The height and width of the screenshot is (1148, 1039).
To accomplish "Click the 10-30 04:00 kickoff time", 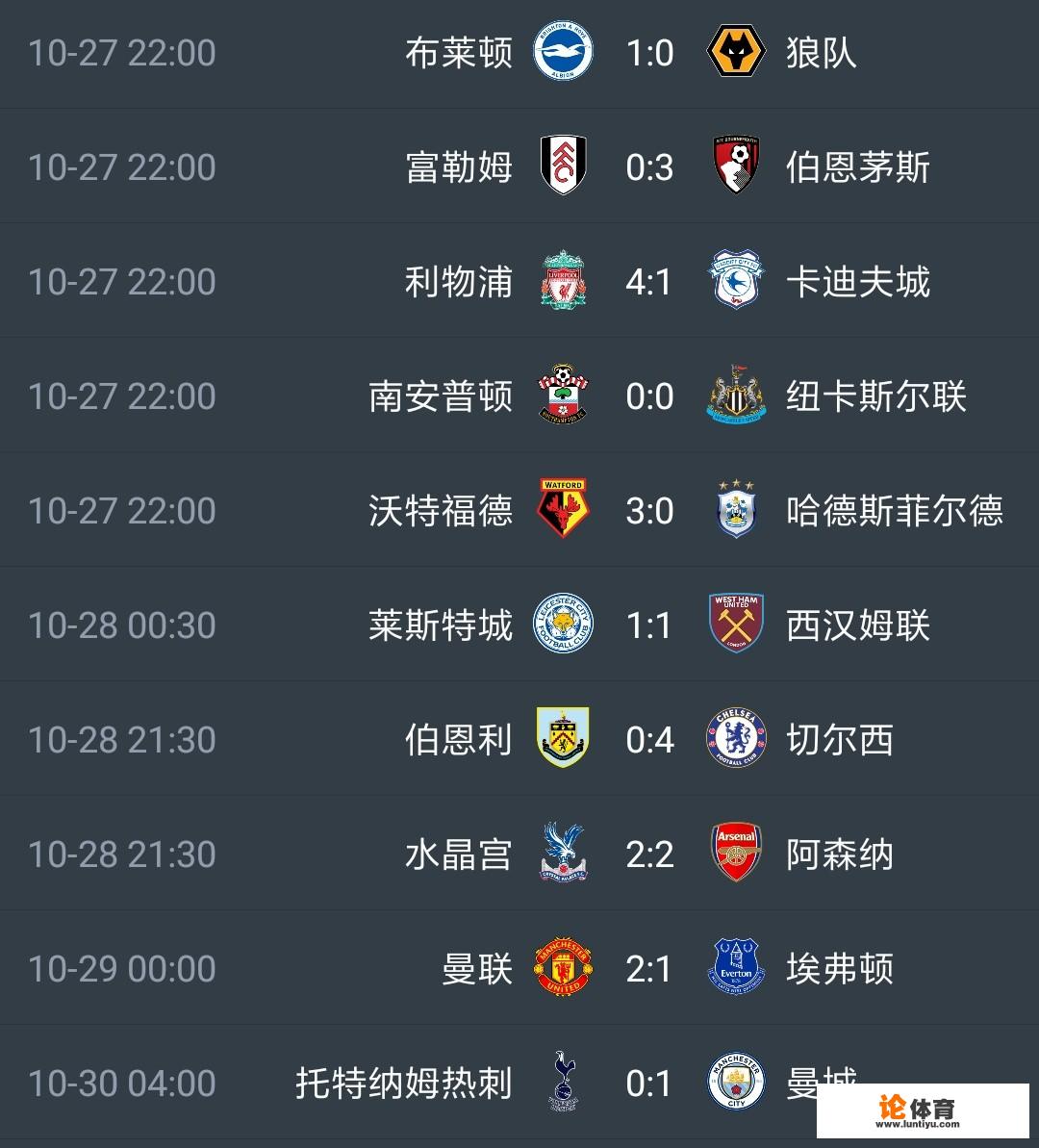I will 121,1083.
